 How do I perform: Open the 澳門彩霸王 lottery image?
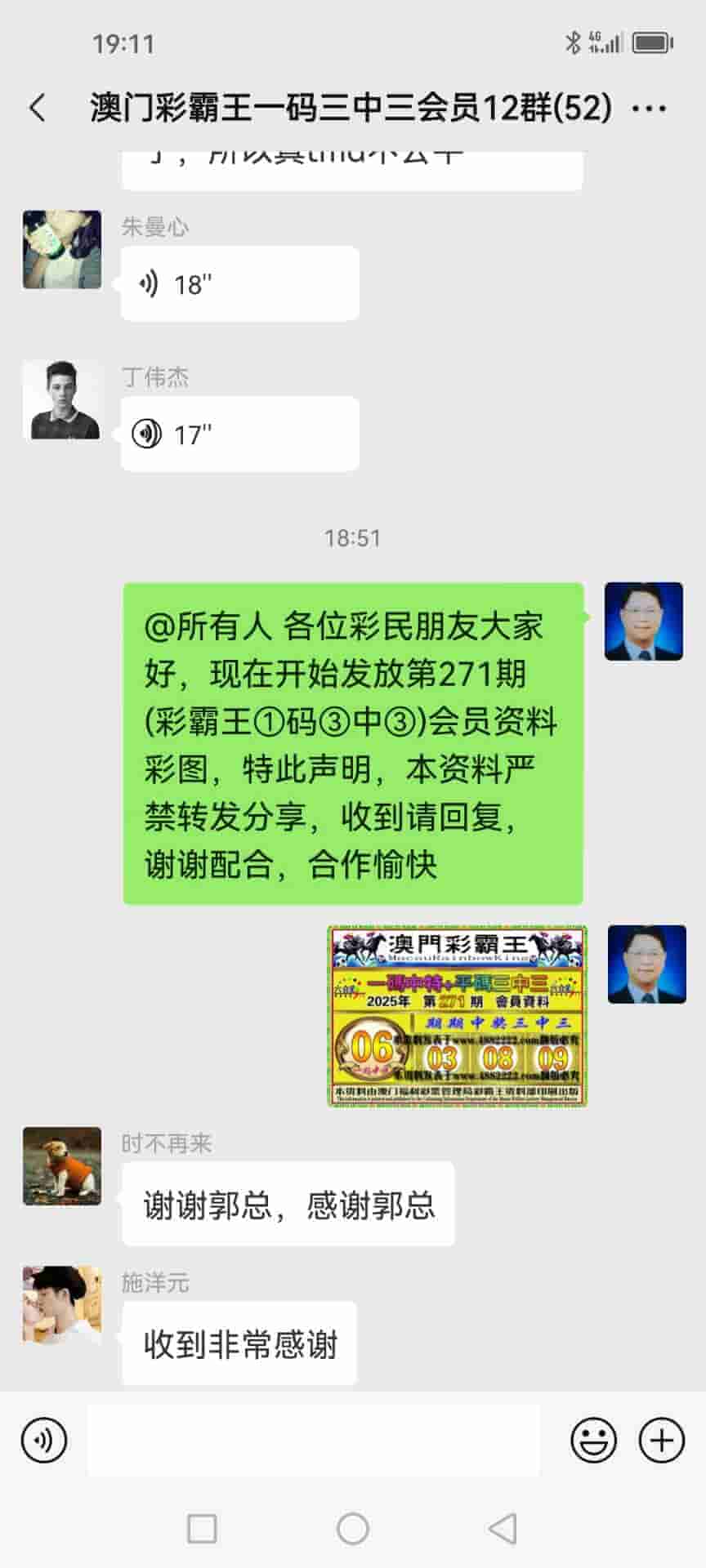[458, 1016]
